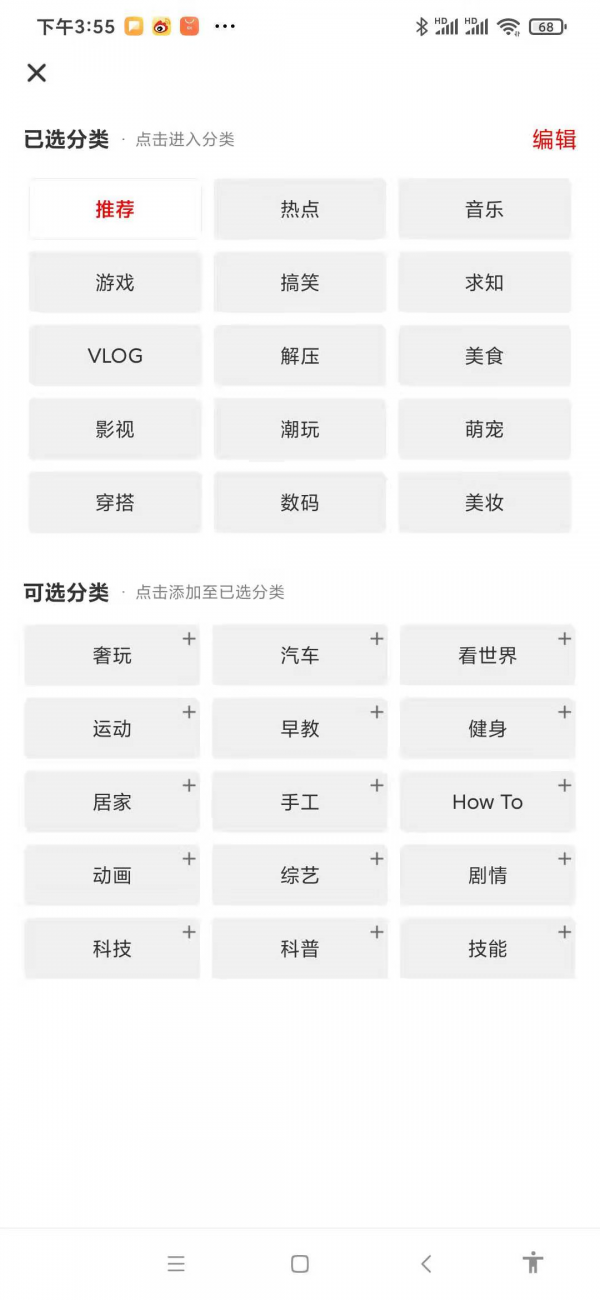Viewport: 600px width, 1300px height.
Task: Close the category selection page
Action: (x=37, y=72)
